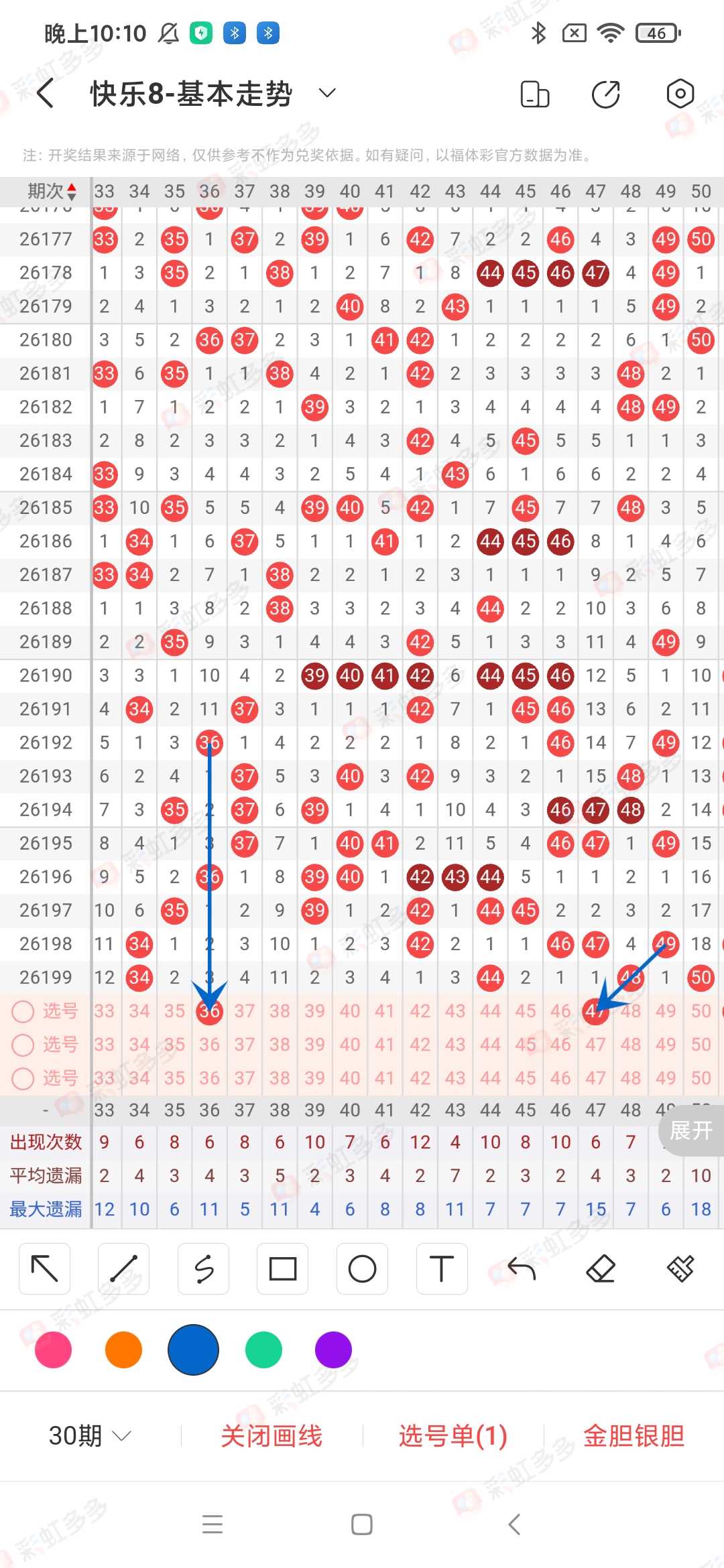Screen dimensions: 724x1568
Task: Open the 30期 period dropdown
Action: coord(89,1436)
